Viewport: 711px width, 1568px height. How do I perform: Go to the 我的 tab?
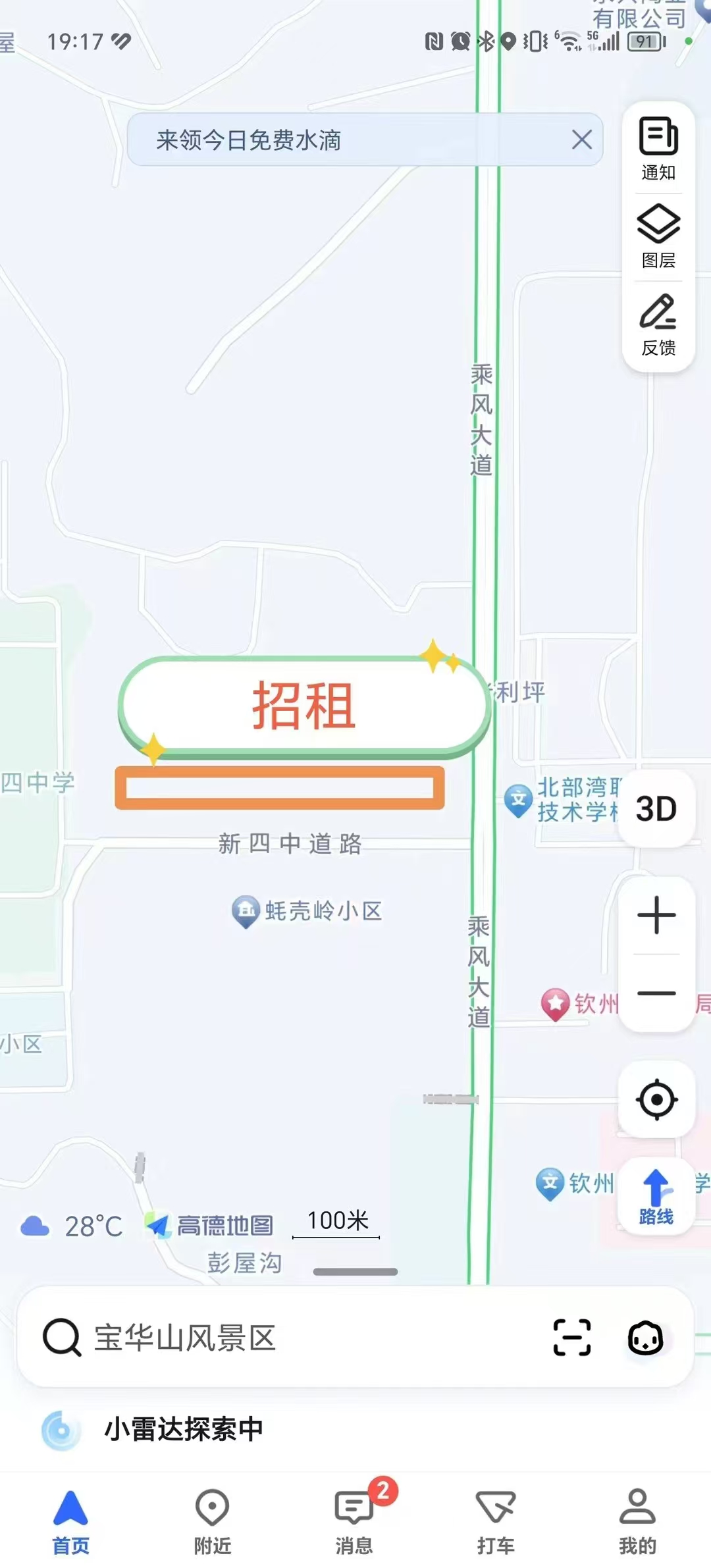pyautogui.click(x=637, y=1521)
